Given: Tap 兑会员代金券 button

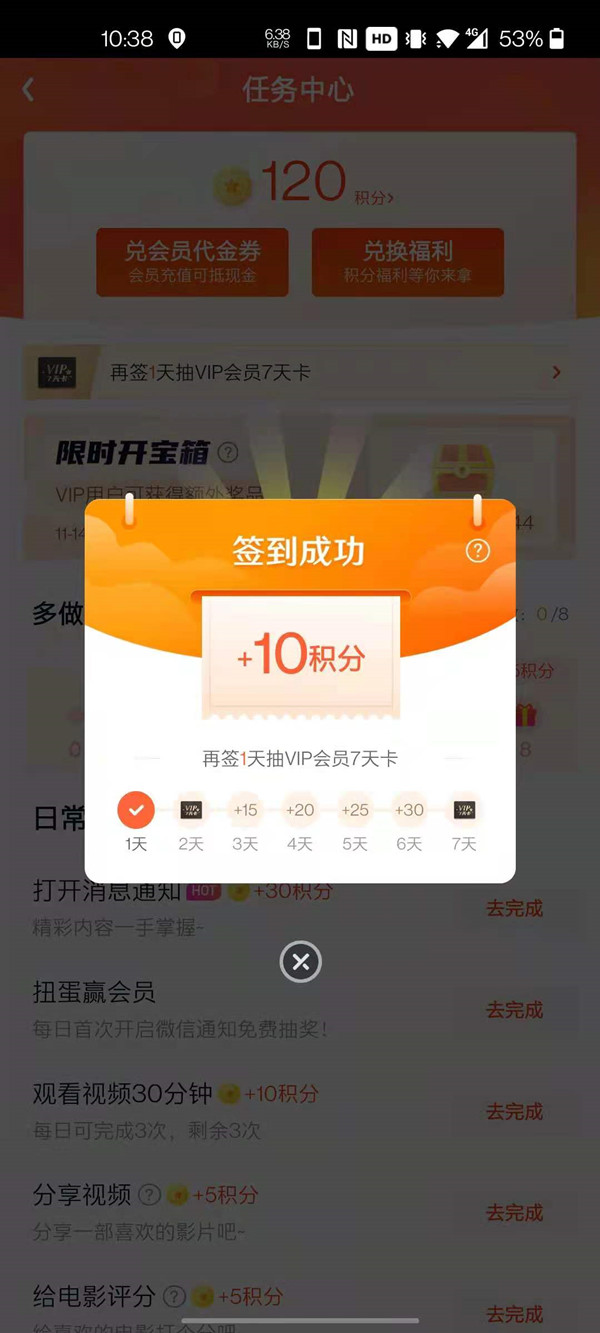Looking at the screenshot, I should pos(192,262).
